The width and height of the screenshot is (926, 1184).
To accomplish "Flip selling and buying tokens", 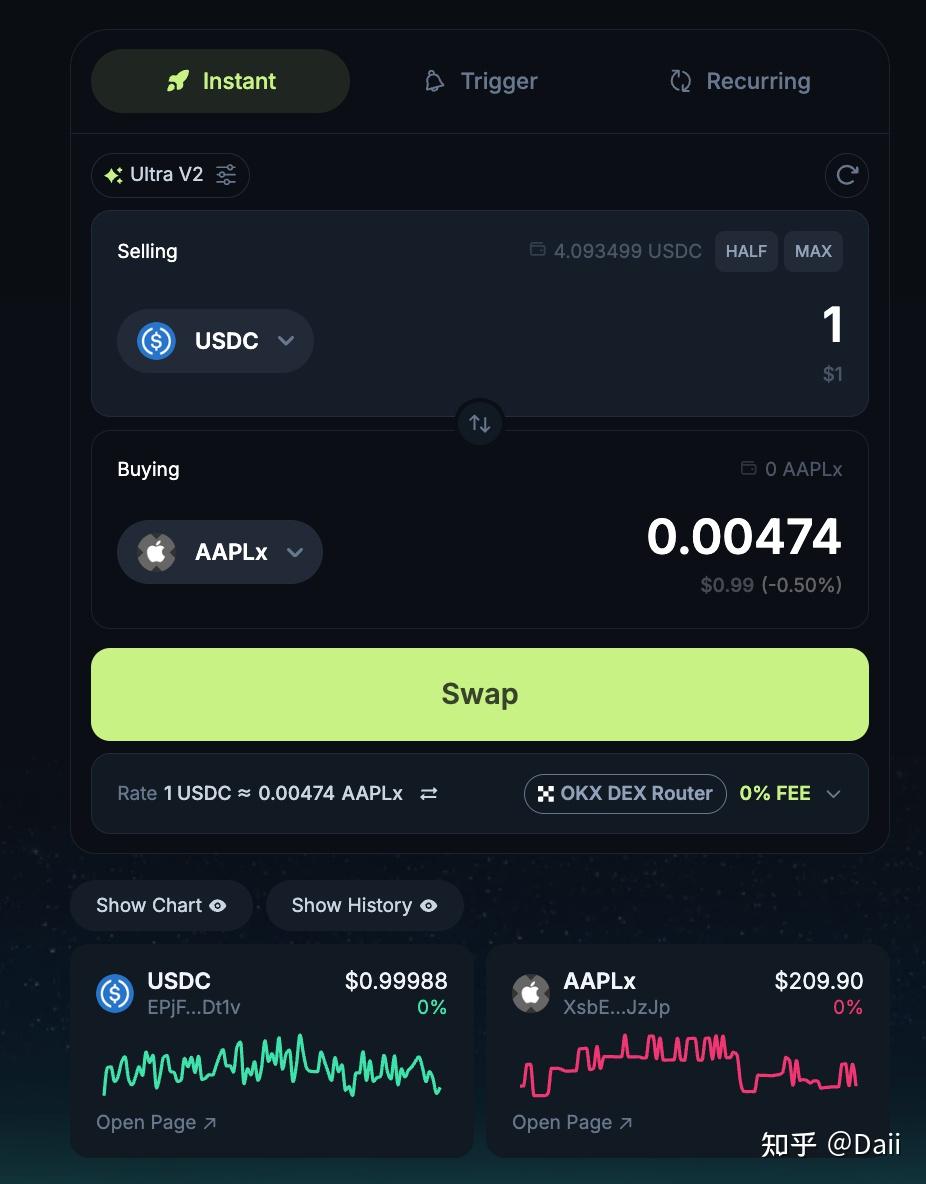I will point(480,423).
